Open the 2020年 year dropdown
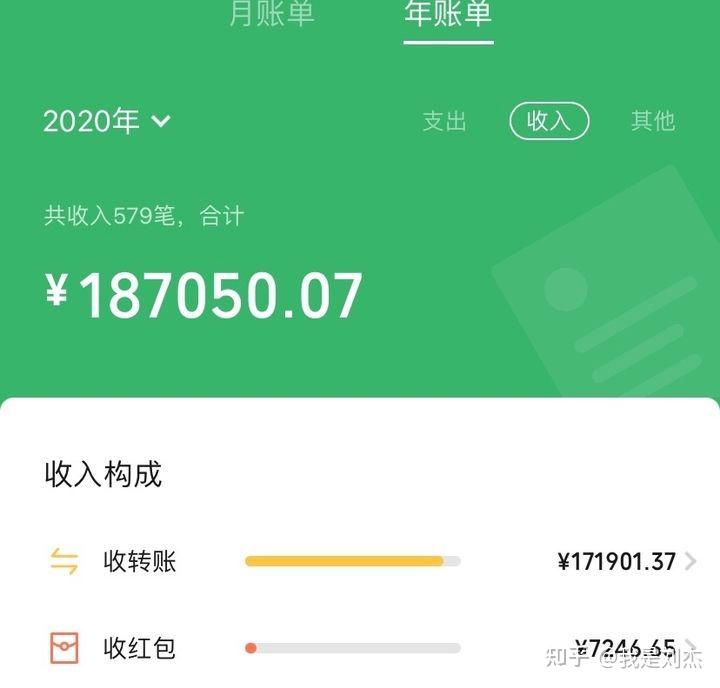The width and height of the screenshot is (720, 688). tap(107, 121)
